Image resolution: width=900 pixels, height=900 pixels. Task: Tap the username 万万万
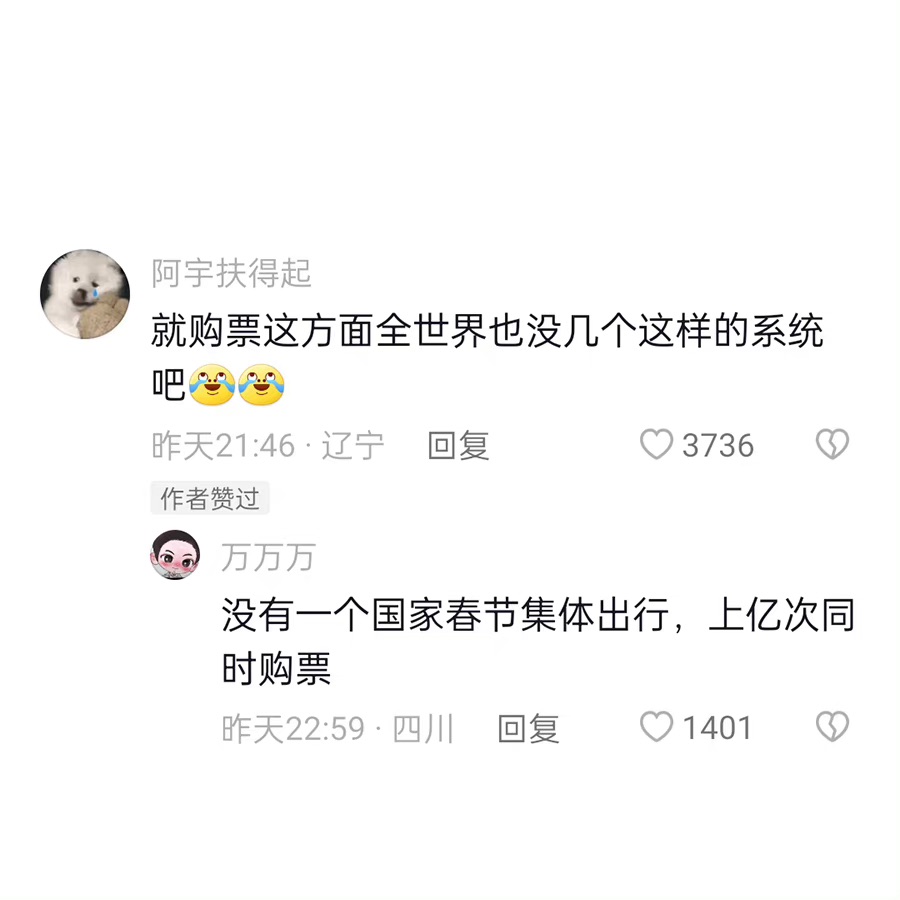tap(267, 558)
